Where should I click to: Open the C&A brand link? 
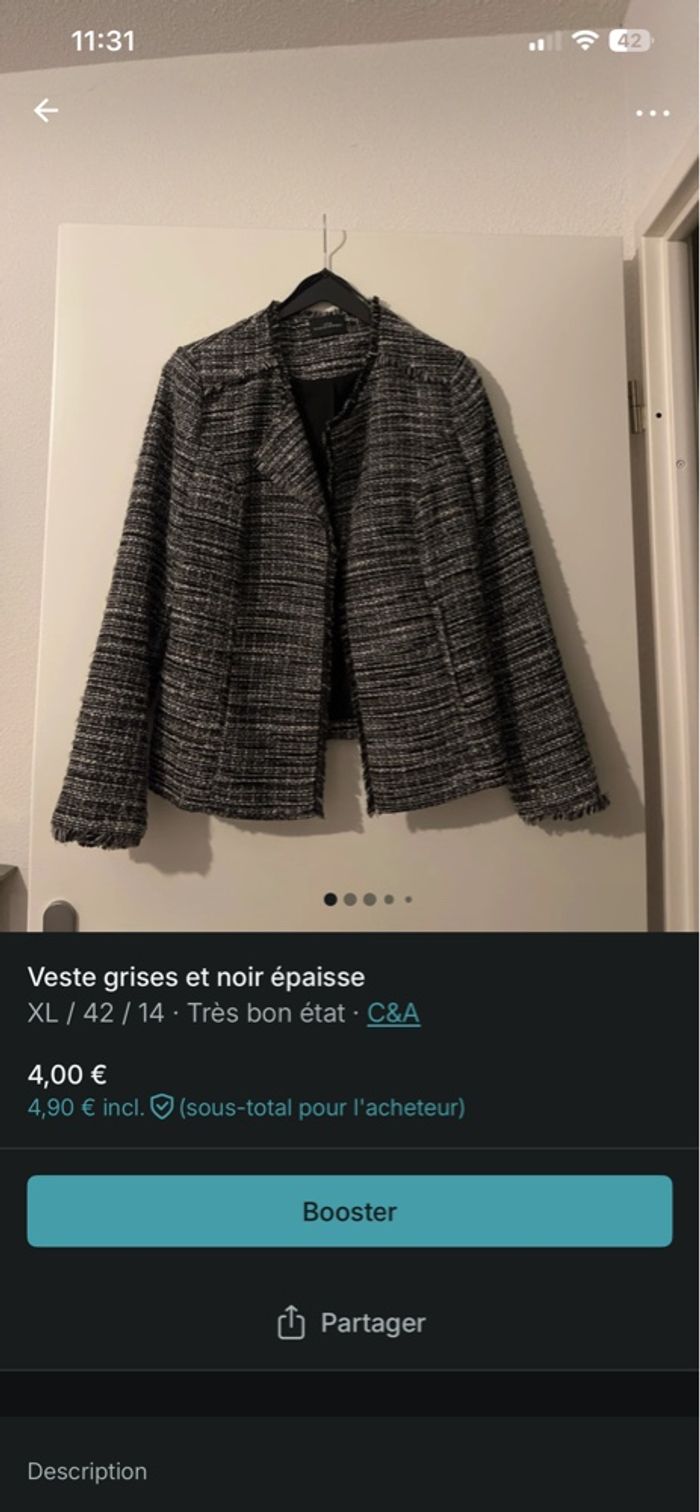click(393, 1013)
